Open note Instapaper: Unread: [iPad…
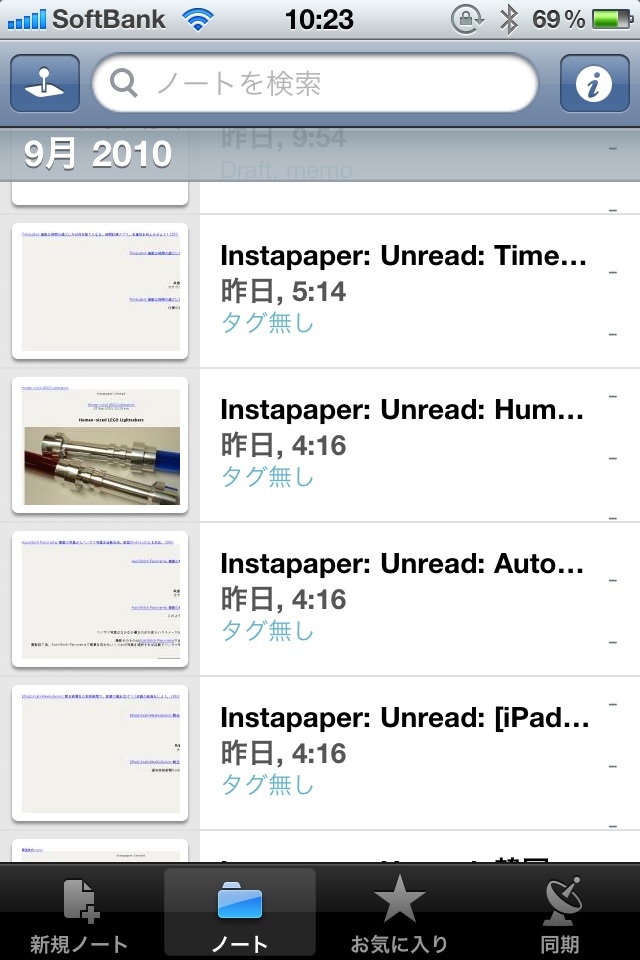 403,752
